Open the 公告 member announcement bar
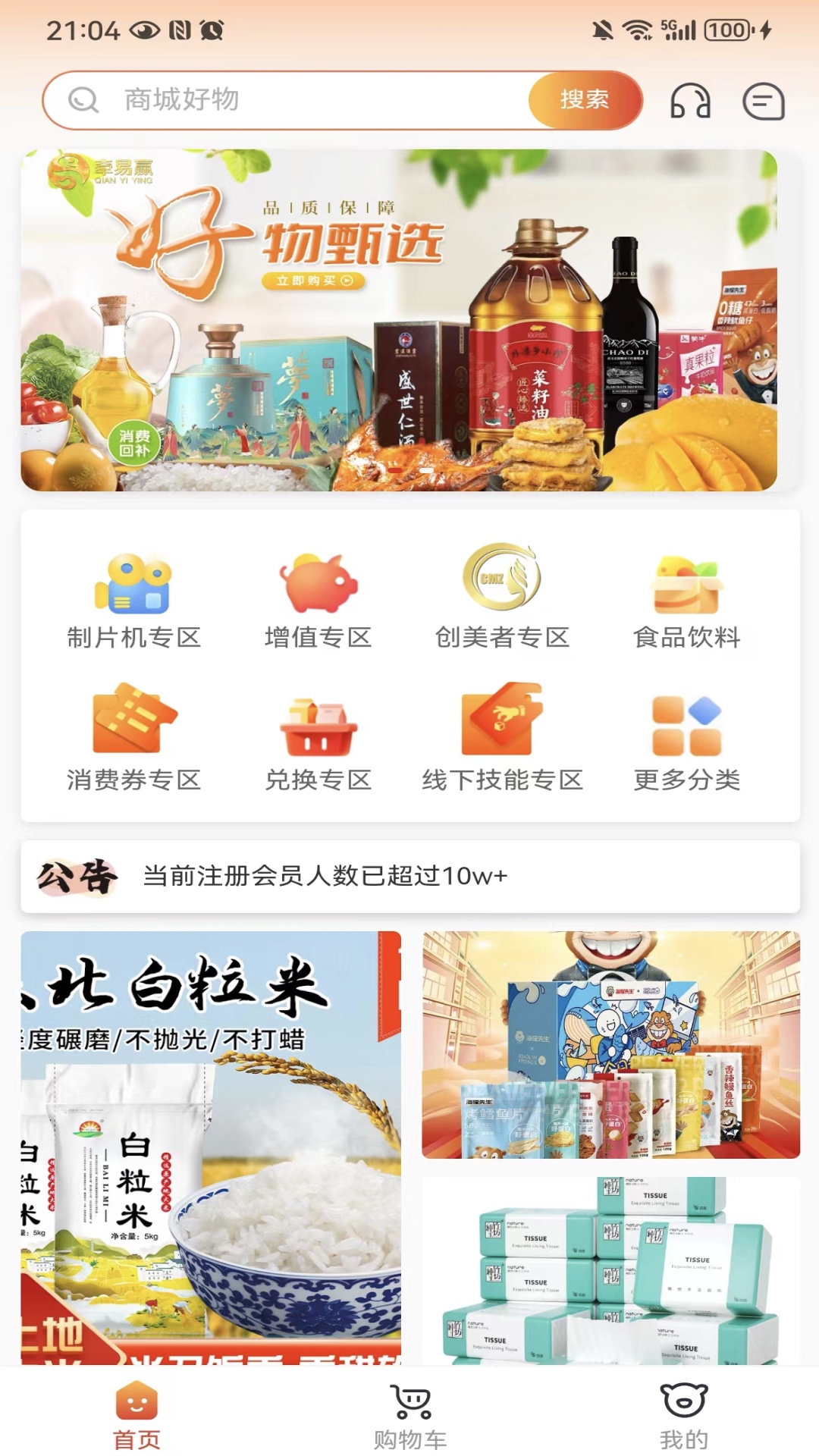This screenshot has width=819, height=1456. (x=409, y=877)
